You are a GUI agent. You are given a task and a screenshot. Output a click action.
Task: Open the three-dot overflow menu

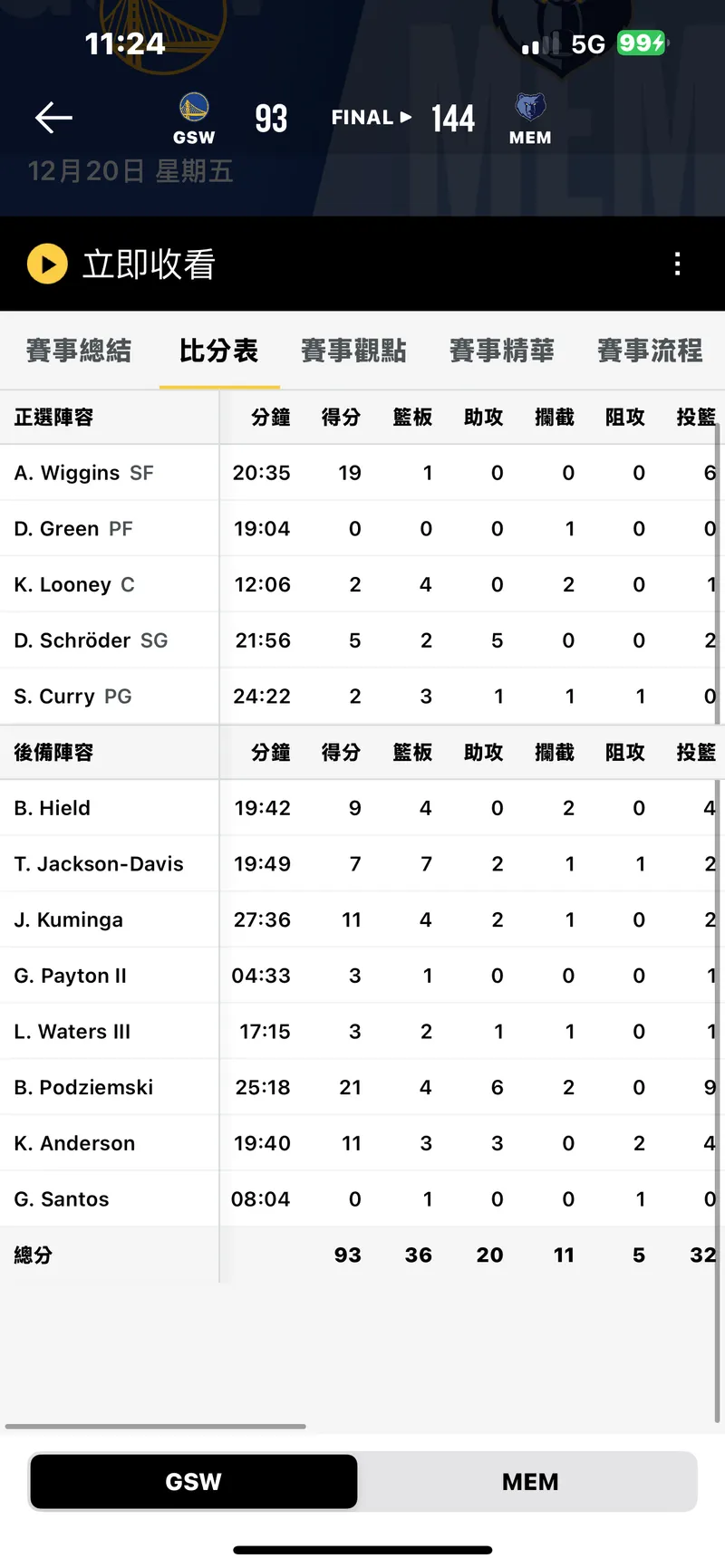(677, 265)
